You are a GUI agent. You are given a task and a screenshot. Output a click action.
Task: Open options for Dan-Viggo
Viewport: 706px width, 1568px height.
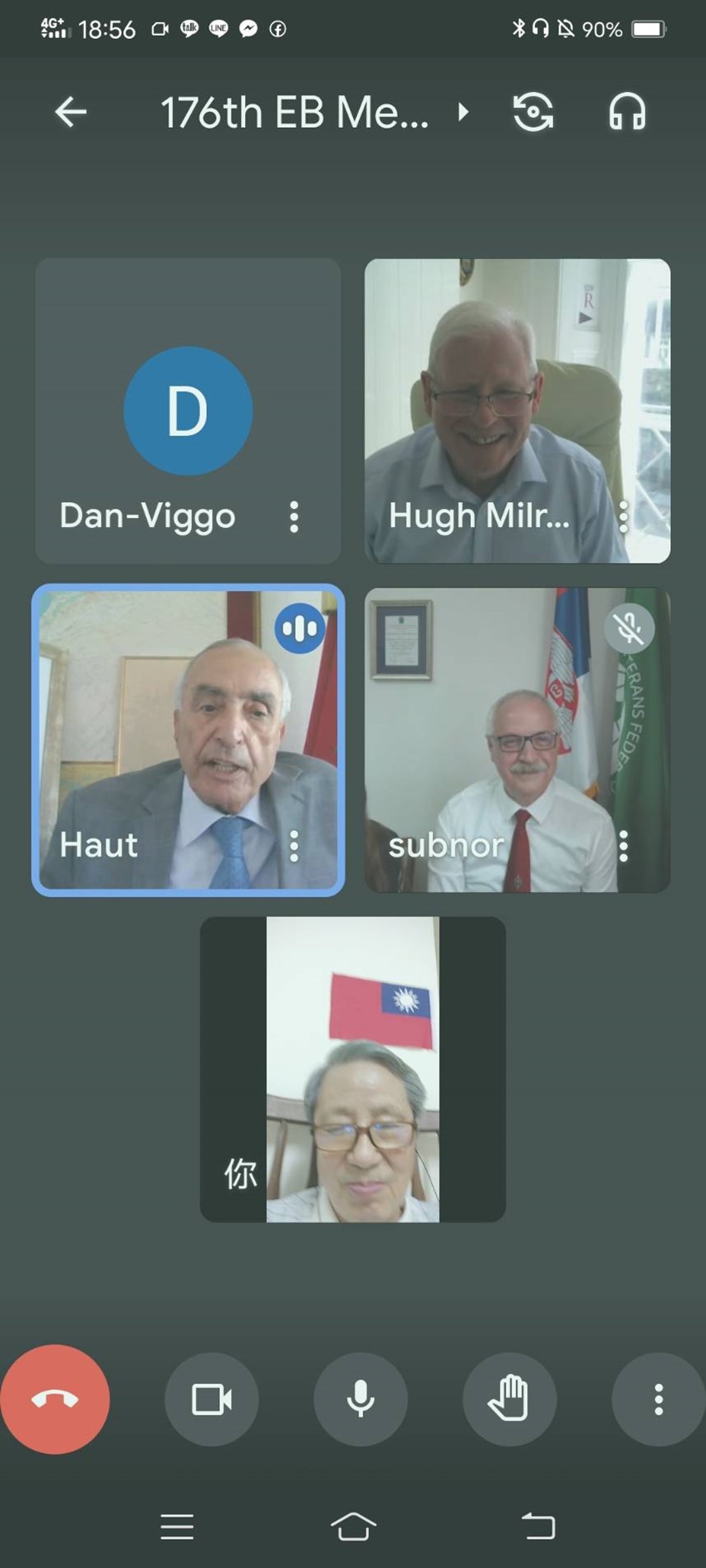click(x=294, y=516)
